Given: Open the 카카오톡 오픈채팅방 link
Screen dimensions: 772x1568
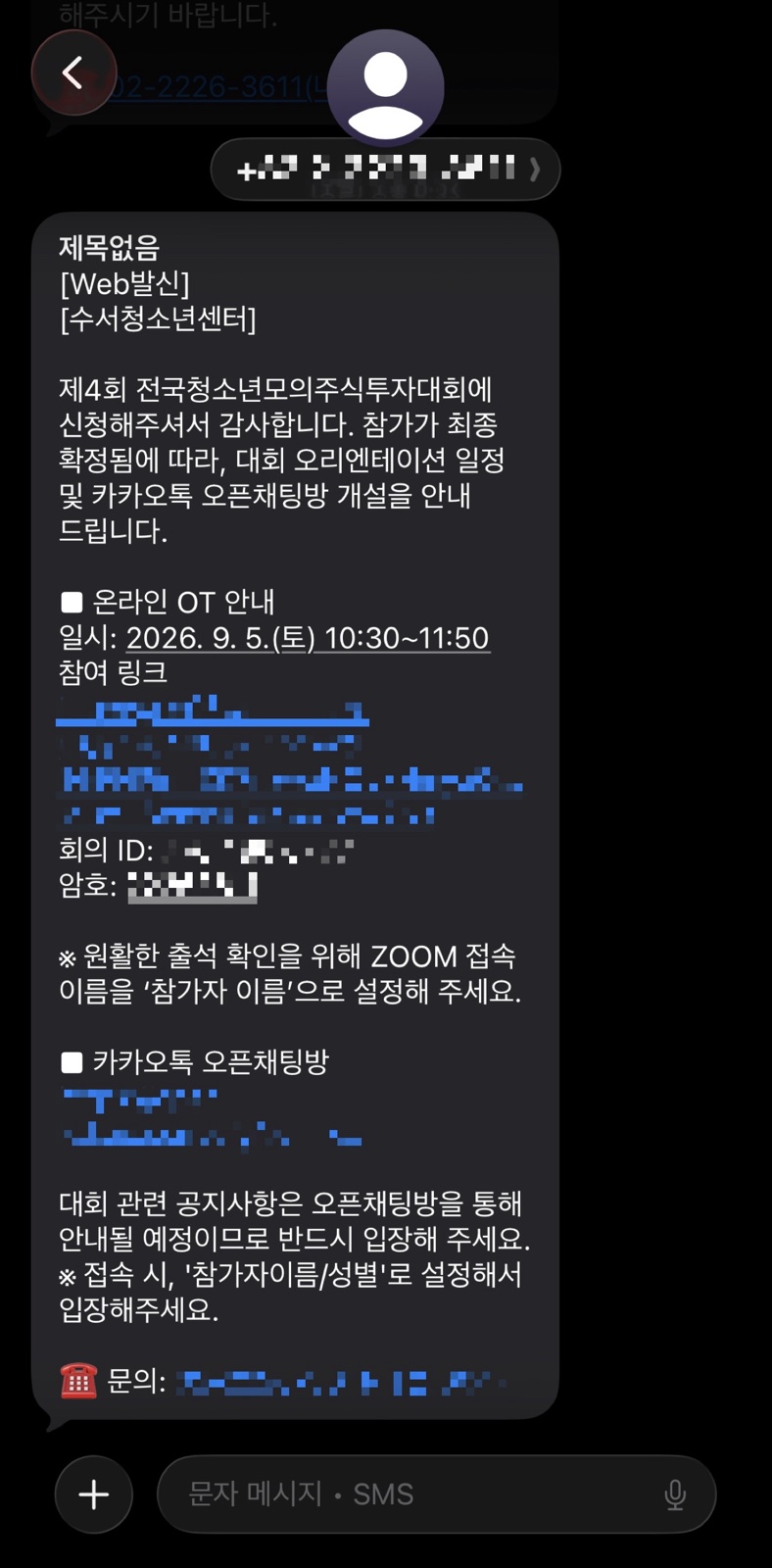Looking at the screenshot, I should [213, 1117].
